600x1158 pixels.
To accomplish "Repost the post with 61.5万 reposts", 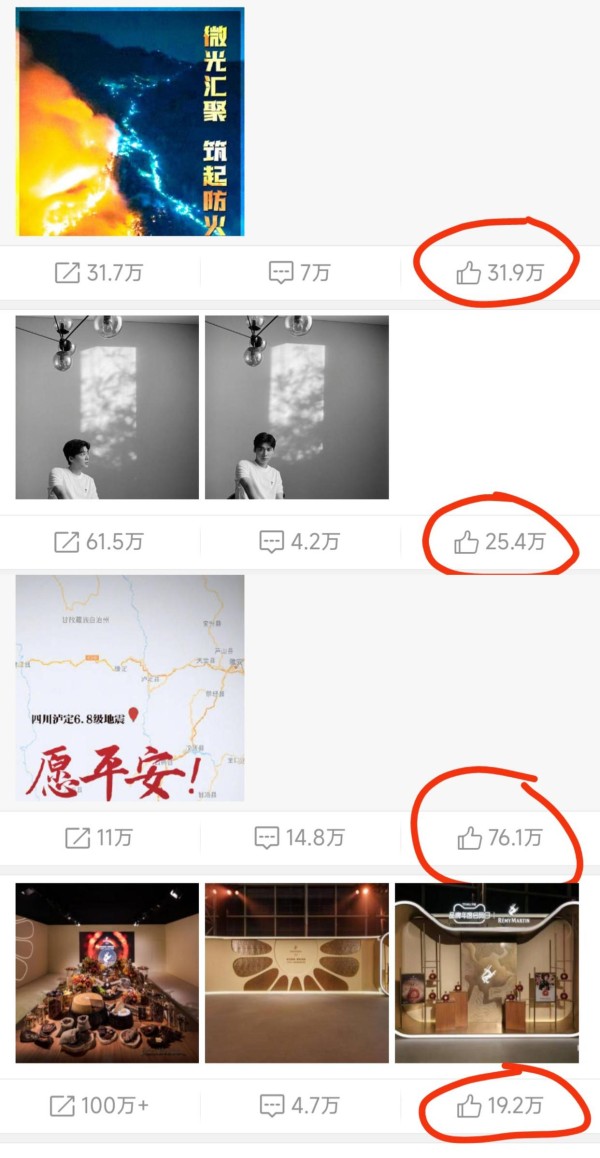I will coord(100,542).
